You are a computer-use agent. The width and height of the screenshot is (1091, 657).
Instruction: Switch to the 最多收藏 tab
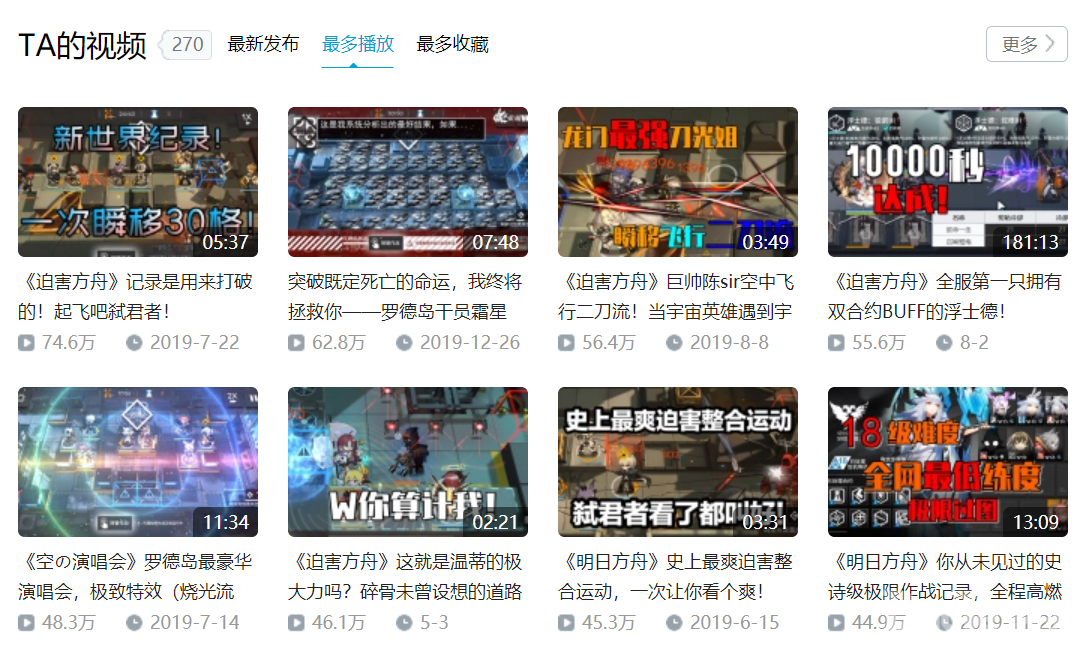point(452,44)
